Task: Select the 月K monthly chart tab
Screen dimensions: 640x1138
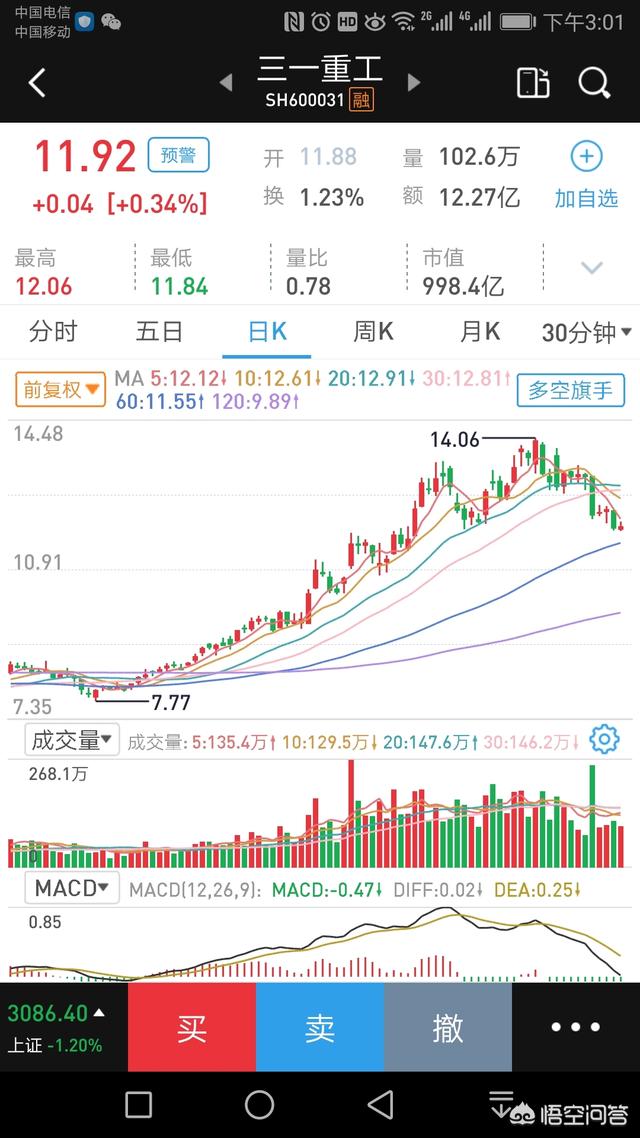Action: click(x=479, y=332)
